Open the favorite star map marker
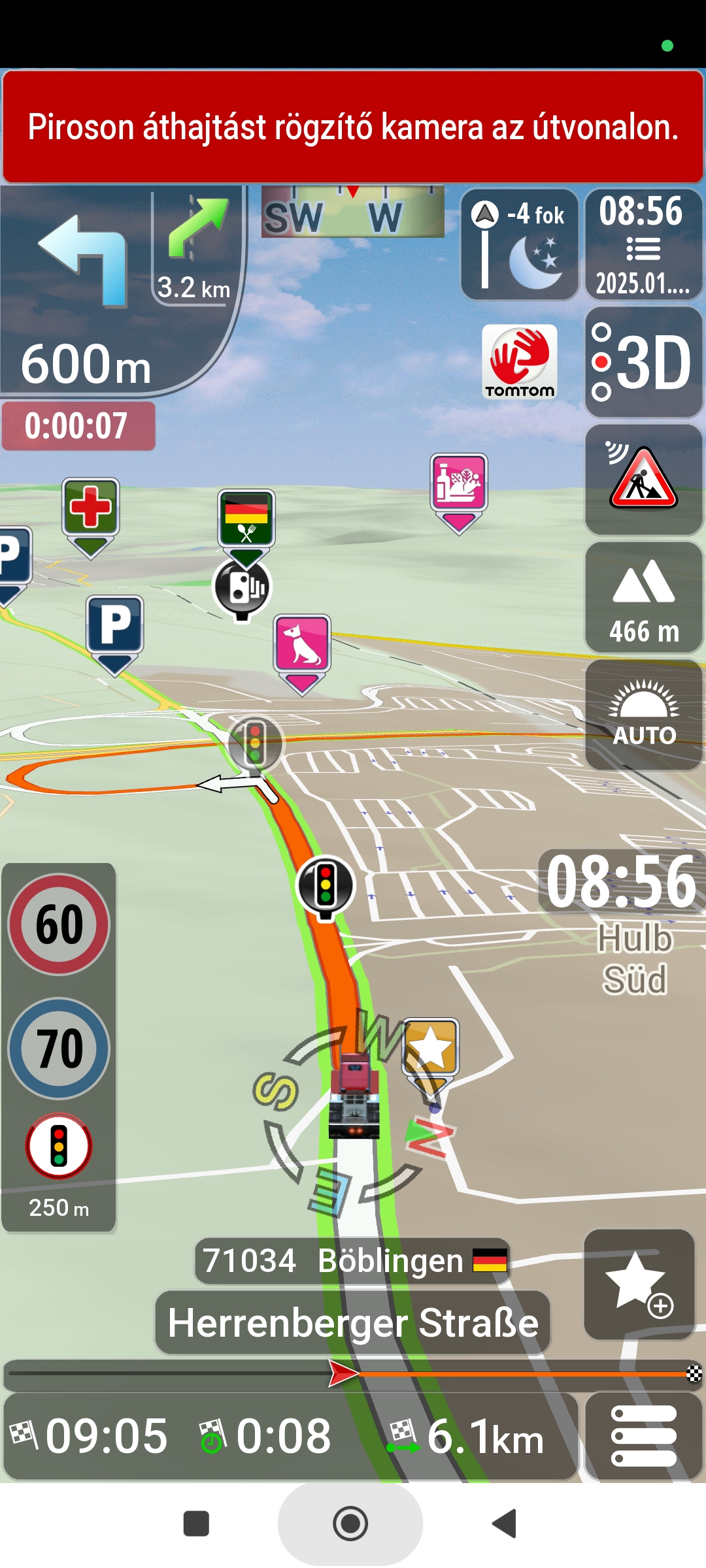The width and height of the screenshot is (706, 1568). click(x=430, y=1047)
